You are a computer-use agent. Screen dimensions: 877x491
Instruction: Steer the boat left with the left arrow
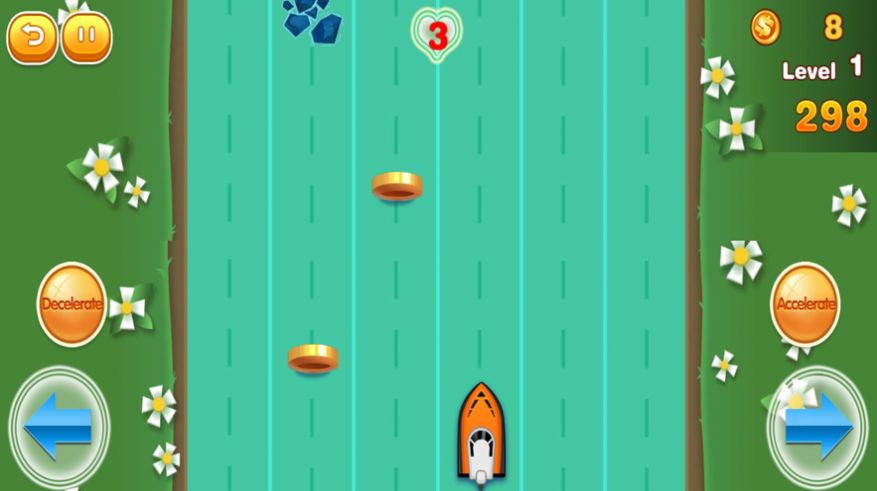pos(58,426)
